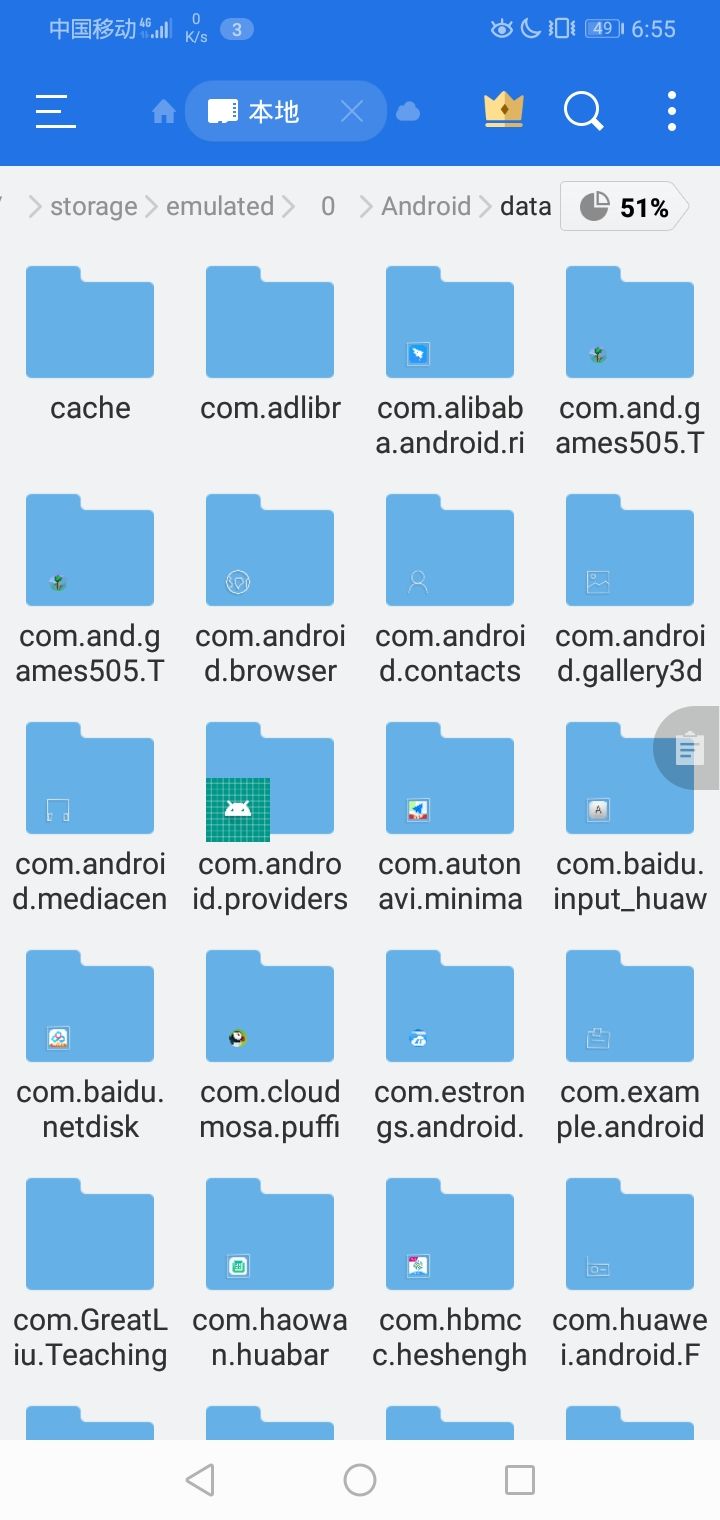Image resolution: width=720 pixels, height=1520 pixels.
Task: Navigate to Android in the breadcrumb
Action: pos(426,206)
